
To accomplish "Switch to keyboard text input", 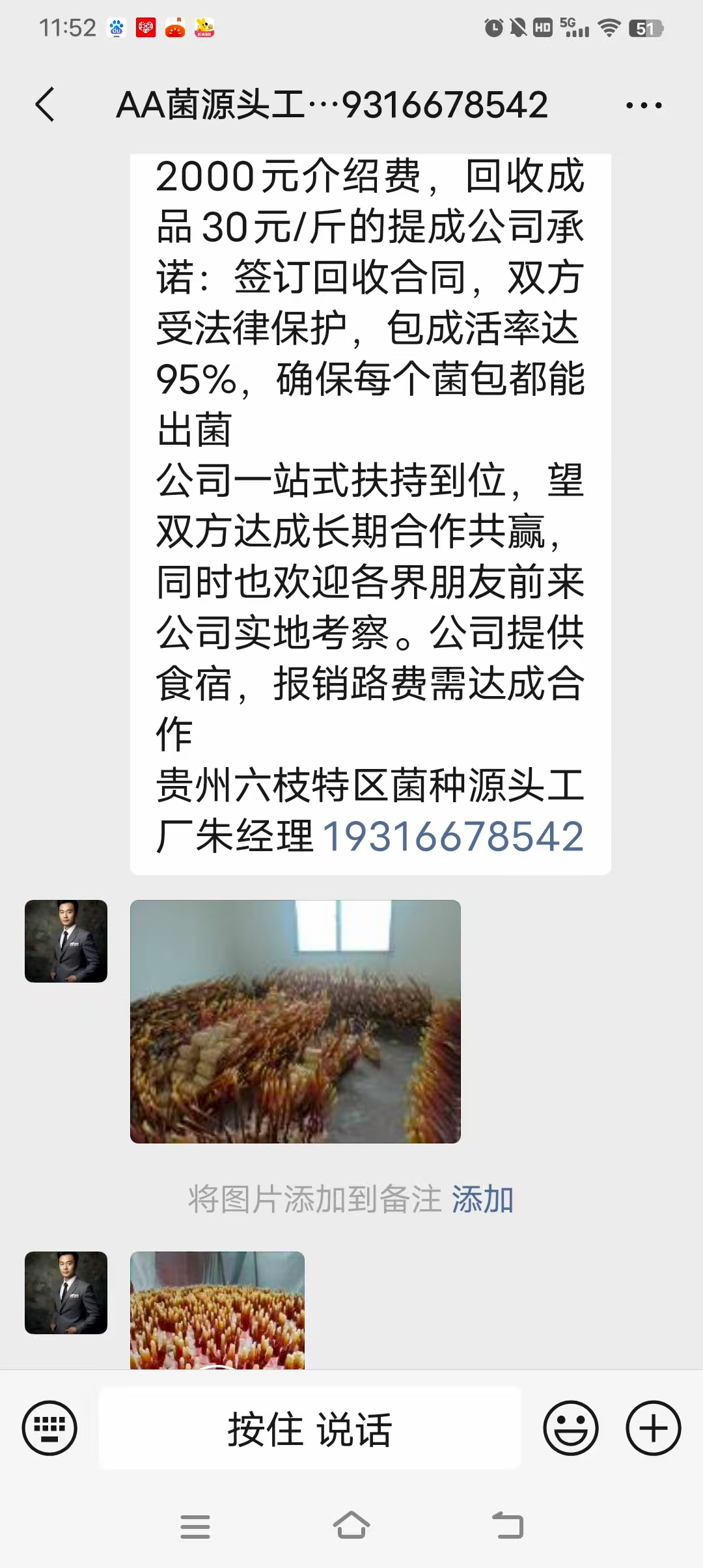I will point(49,1427).
